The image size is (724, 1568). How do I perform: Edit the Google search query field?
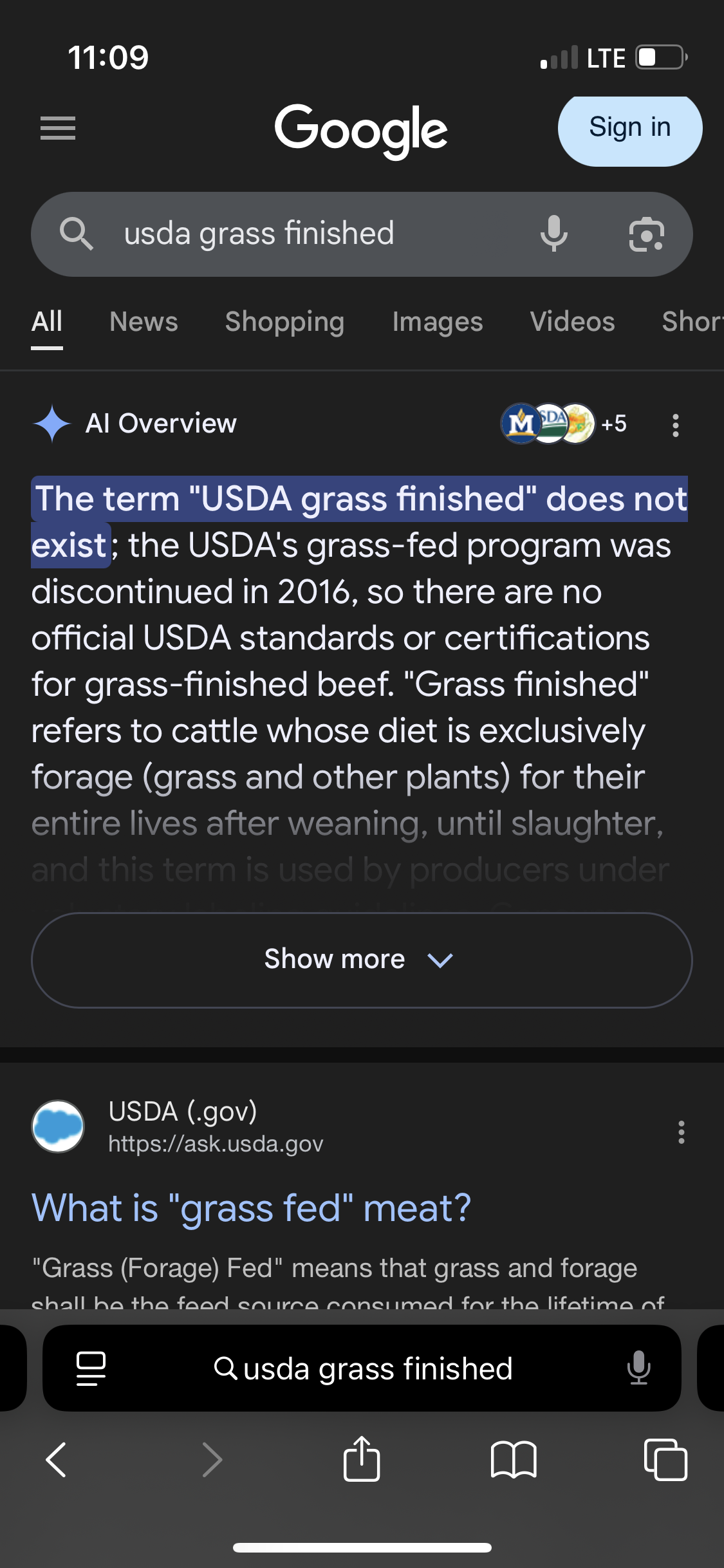tap(309, 234)
